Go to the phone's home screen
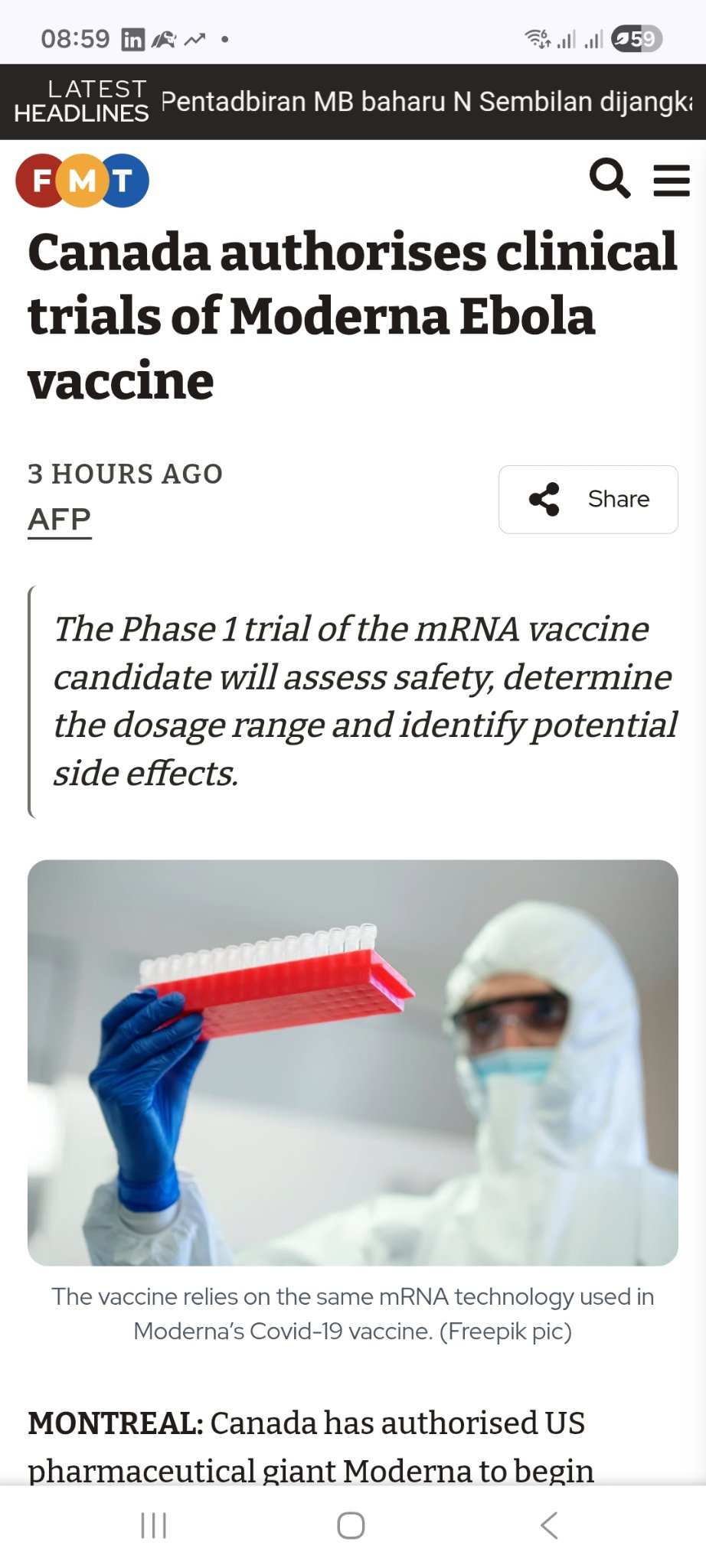This screenshot has height=1568, width=706. [x=351, y=1525]
